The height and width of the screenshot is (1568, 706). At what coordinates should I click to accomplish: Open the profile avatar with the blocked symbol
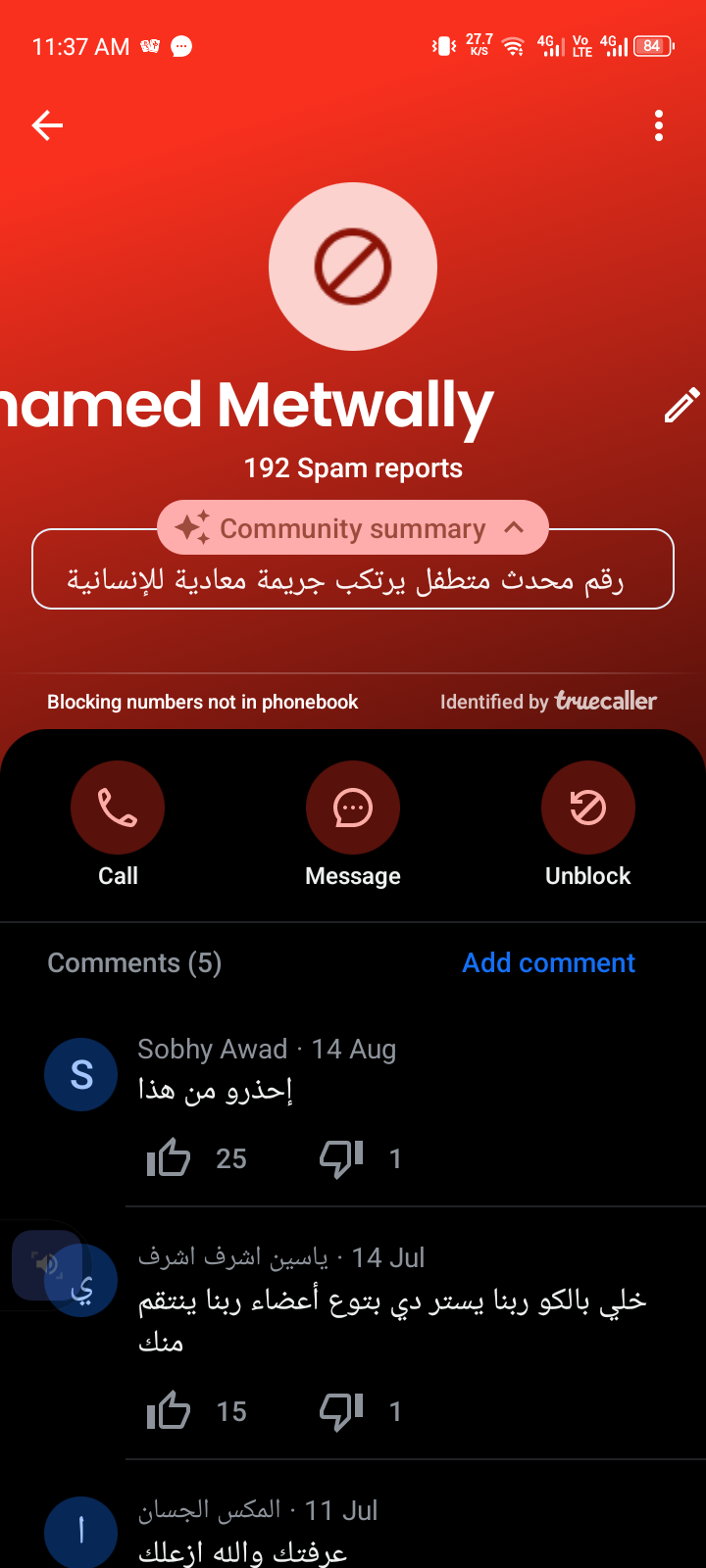[x=353, y=267]
